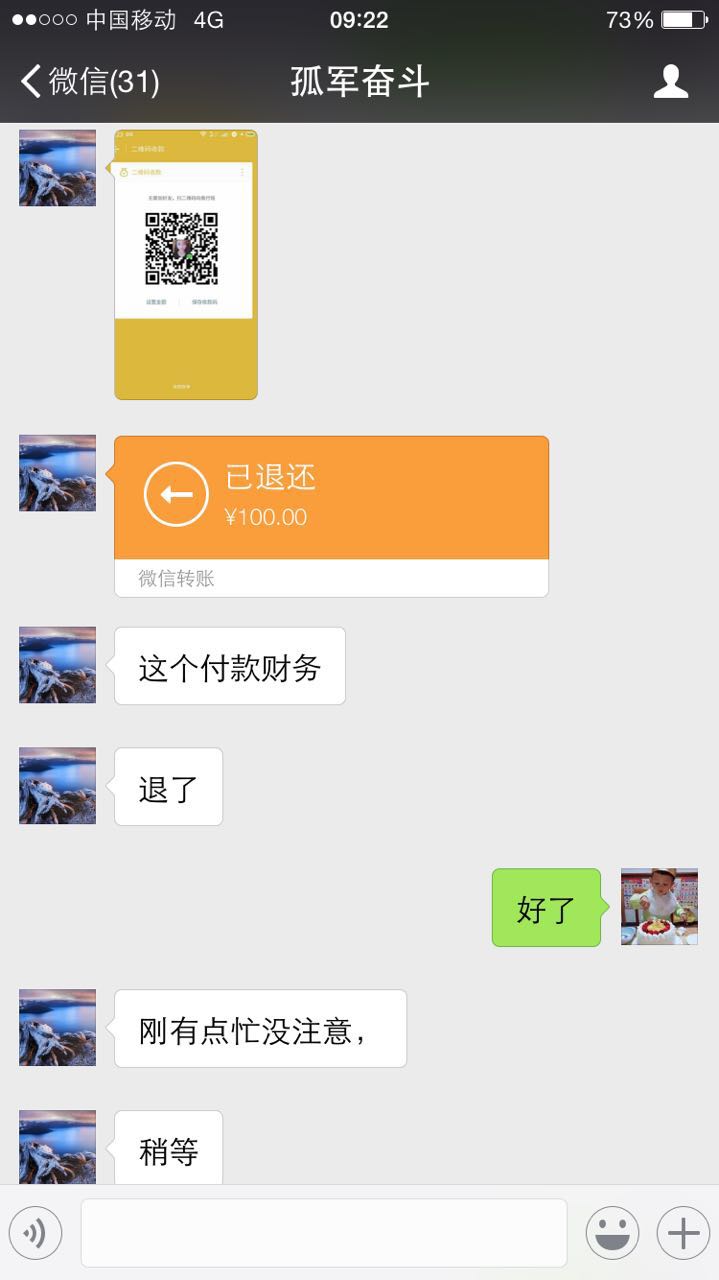Go back to the 微信 chat list
Viewport: 719px width, 1280px height.
(x=88, y=81)
